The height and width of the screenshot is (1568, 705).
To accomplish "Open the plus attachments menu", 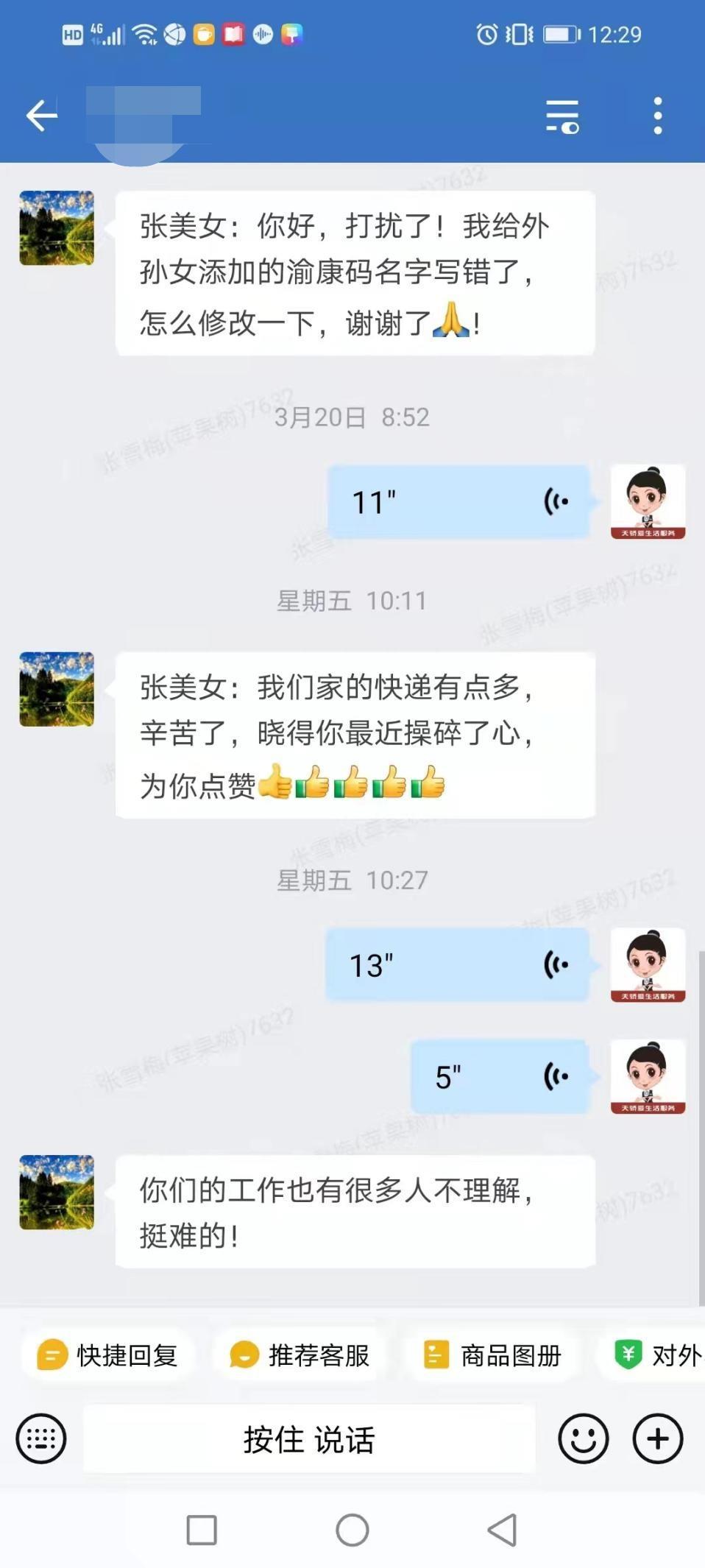I will tap(657, 1438).
